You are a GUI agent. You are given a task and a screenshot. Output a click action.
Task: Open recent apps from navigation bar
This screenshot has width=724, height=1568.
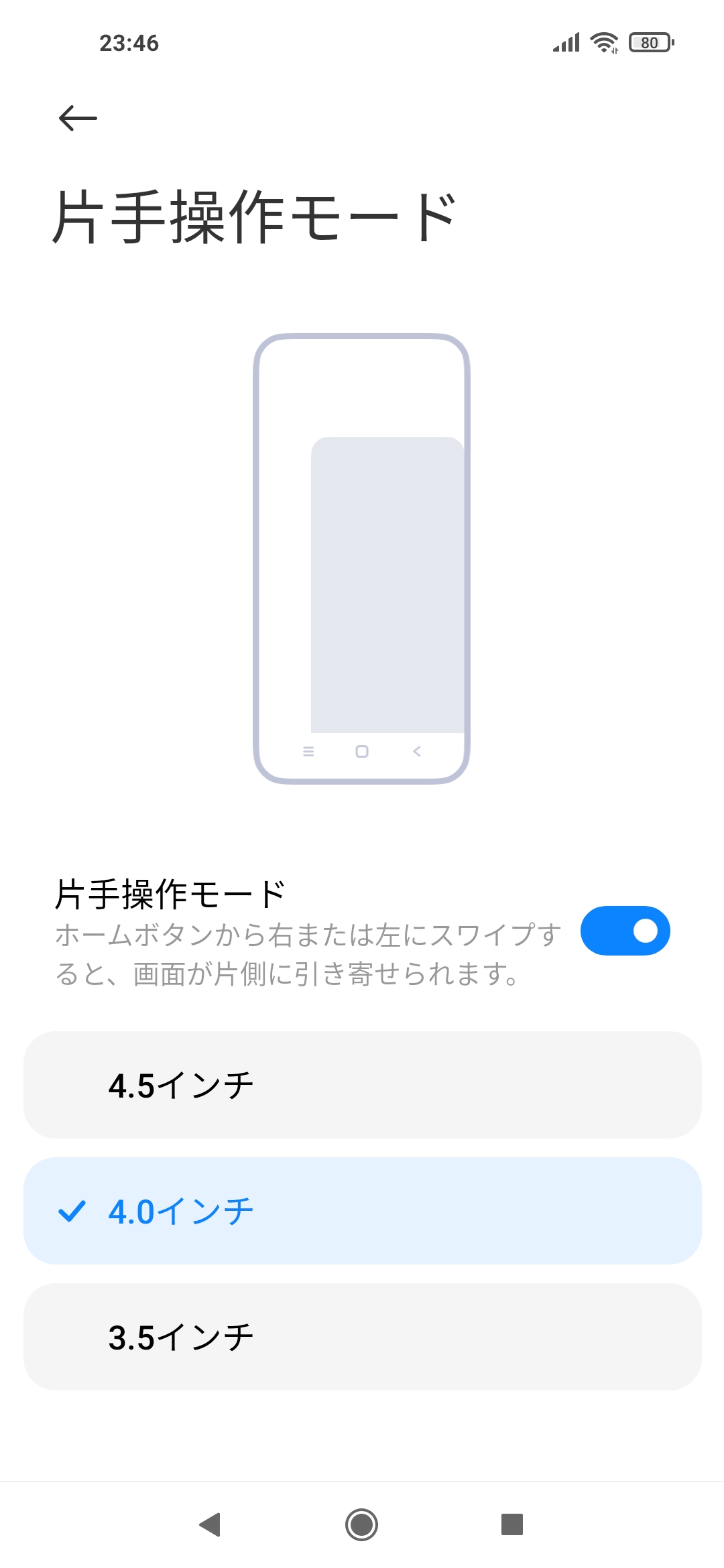tap(512, 1524)
